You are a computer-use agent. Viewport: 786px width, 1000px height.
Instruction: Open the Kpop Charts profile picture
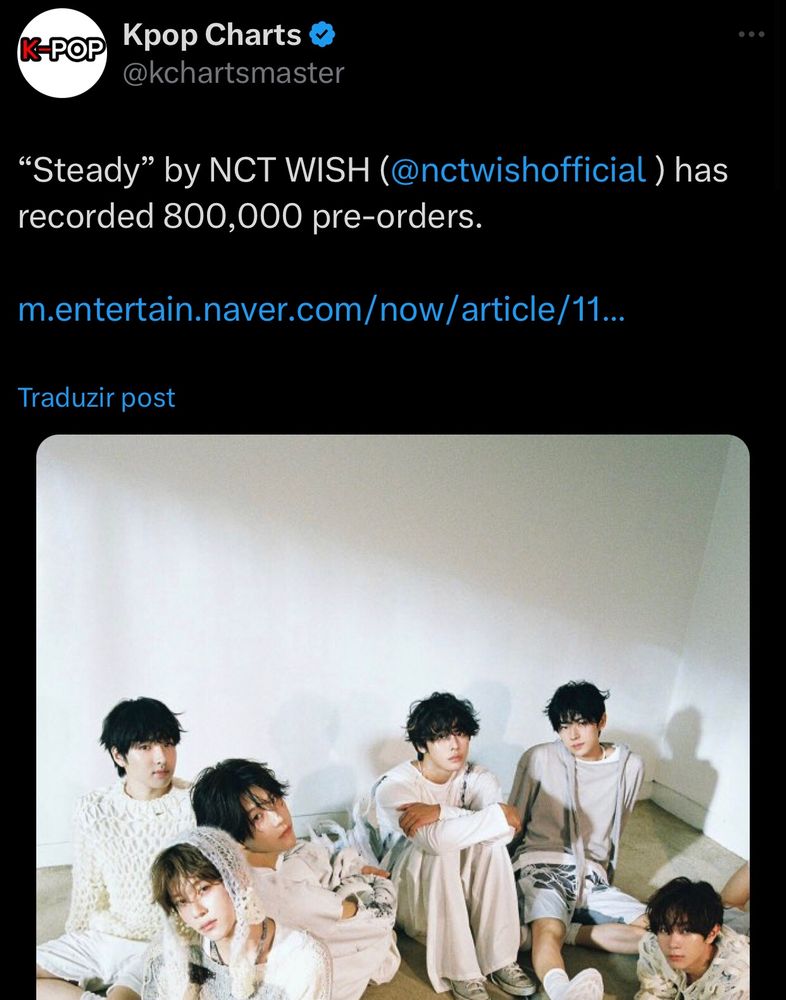62,53
